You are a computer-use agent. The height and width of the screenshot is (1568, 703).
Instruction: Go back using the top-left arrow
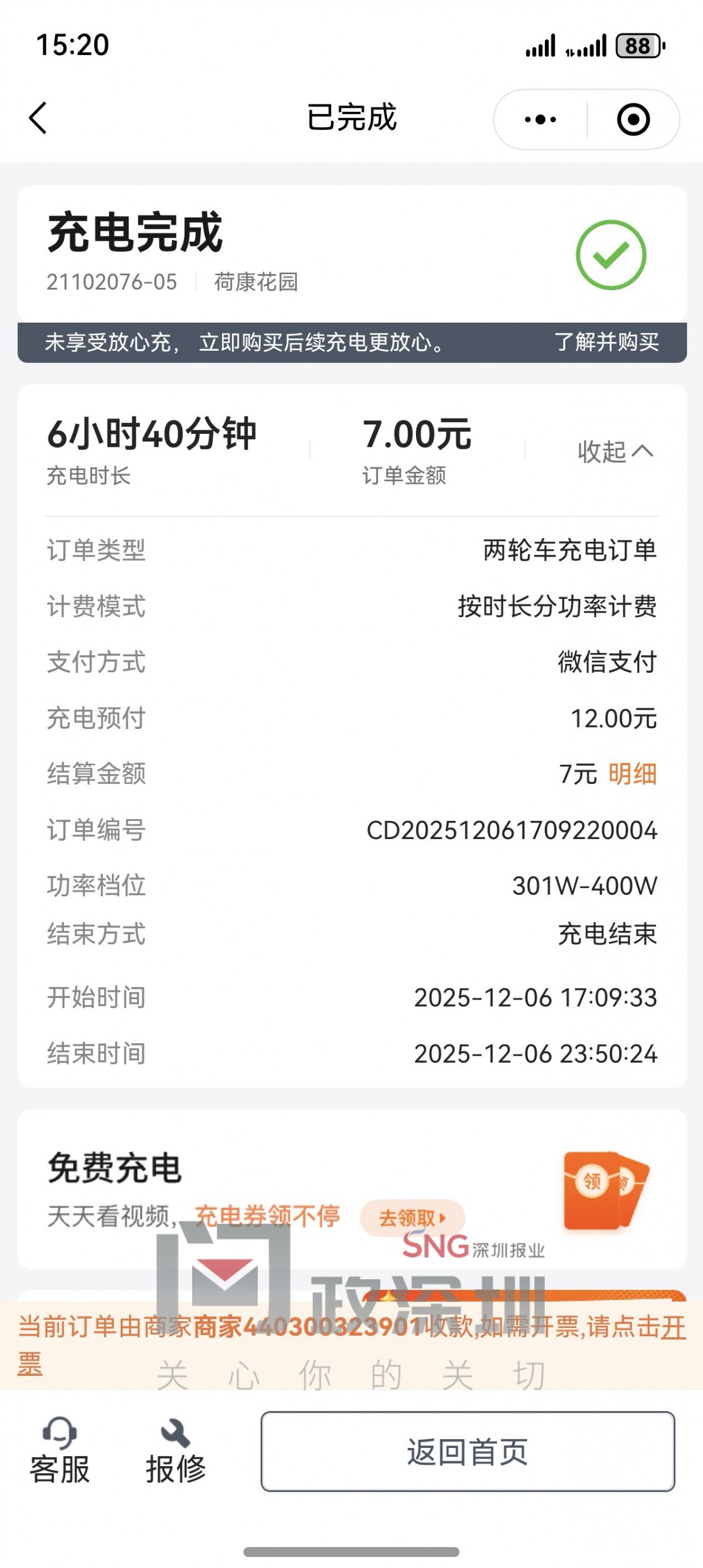pyautogui.click(x=37, y=118)
